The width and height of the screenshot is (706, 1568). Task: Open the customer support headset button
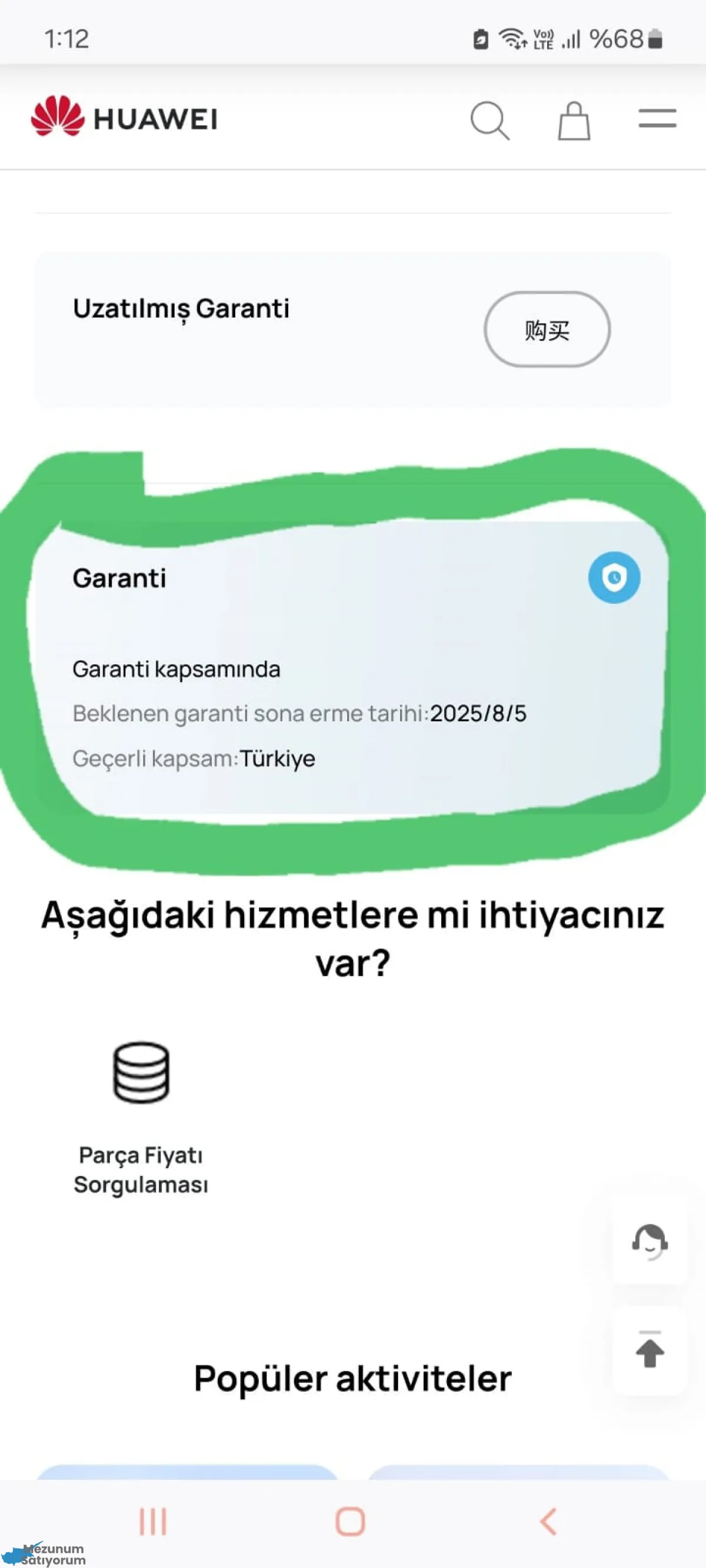pos(650,1241)
